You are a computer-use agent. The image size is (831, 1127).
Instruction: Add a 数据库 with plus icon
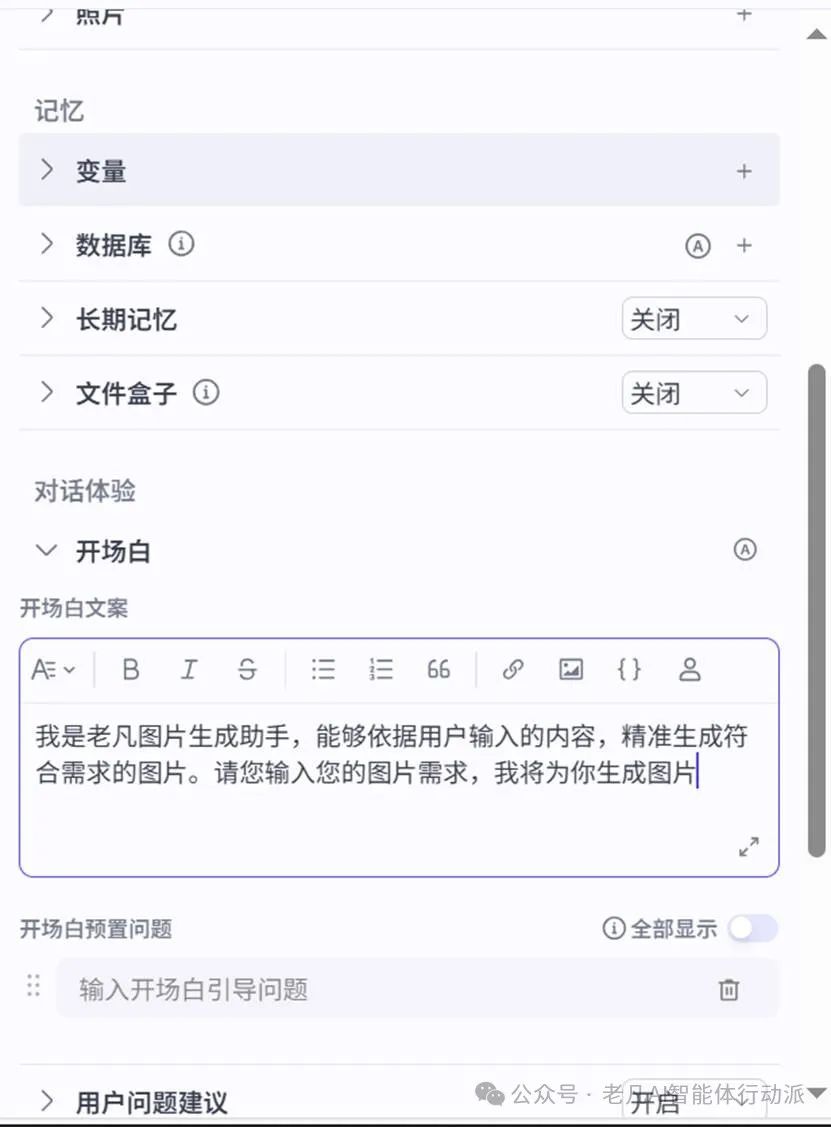point(744,245)
